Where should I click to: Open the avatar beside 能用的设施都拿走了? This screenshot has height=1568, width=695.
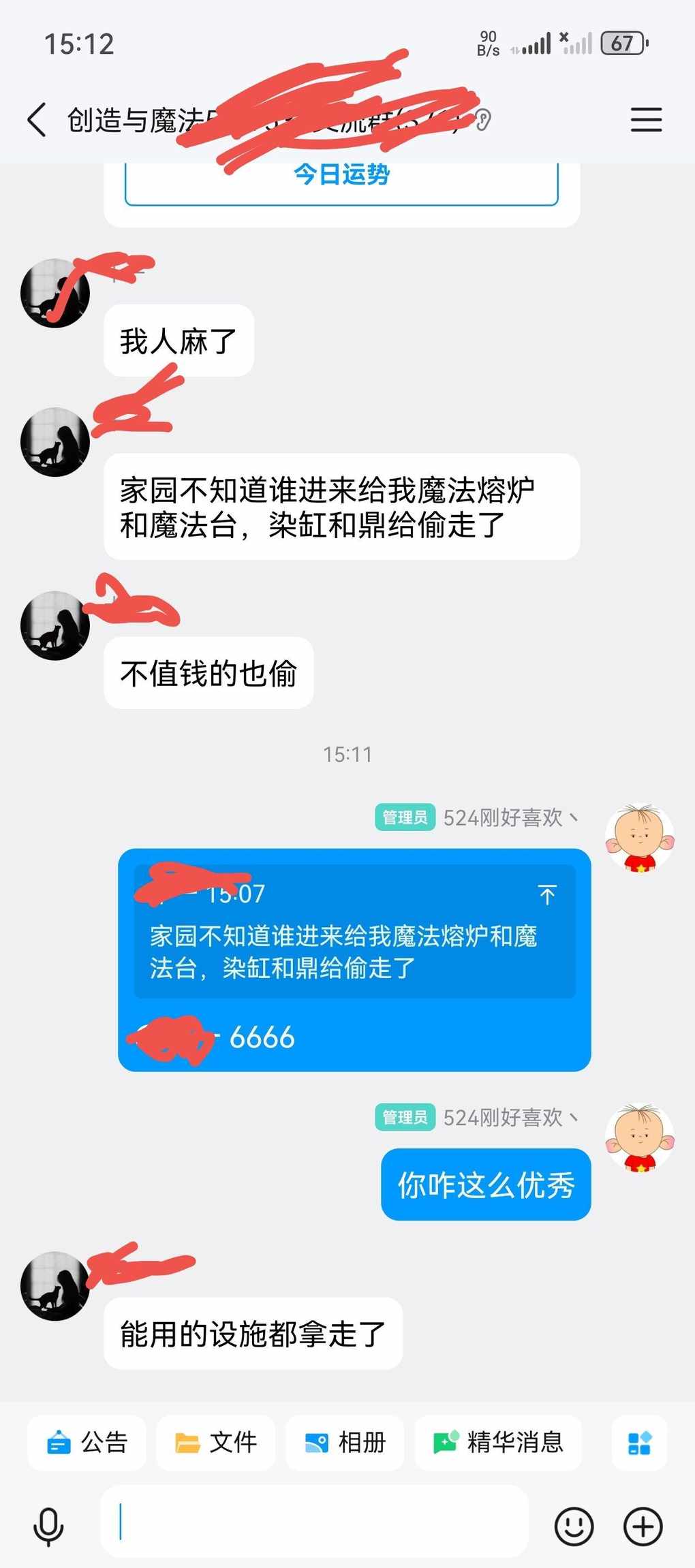tap(55, 1286)
